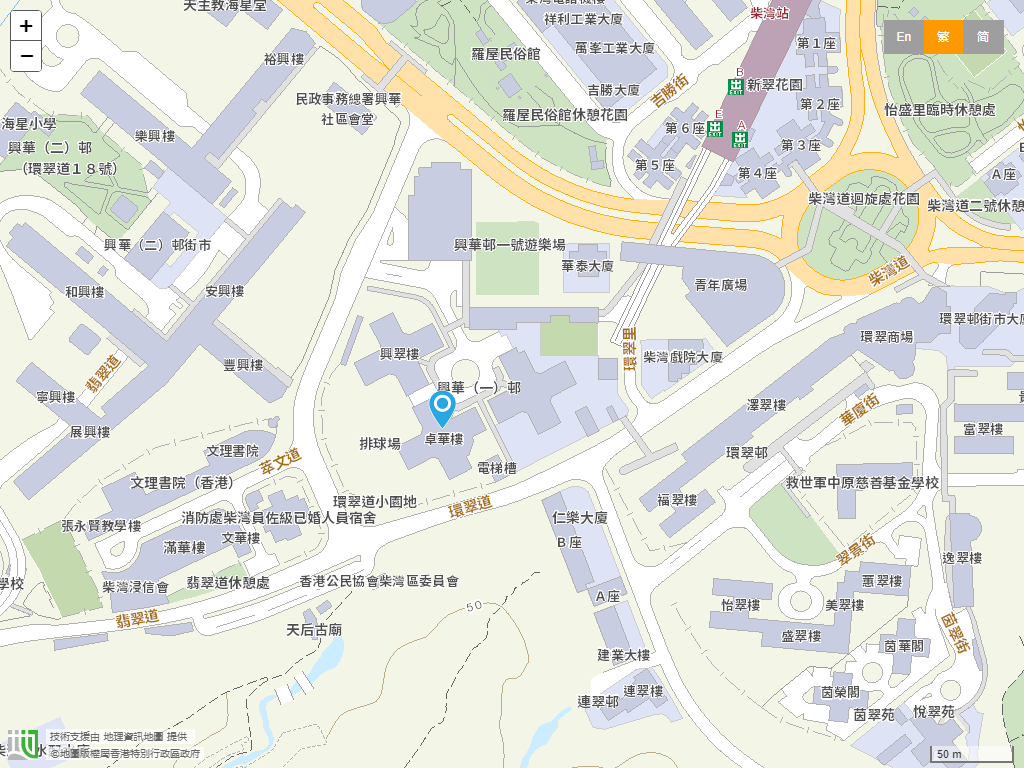Switch map language to English
The height and width of the screenshot is (768, 1024).
[903, 37]
